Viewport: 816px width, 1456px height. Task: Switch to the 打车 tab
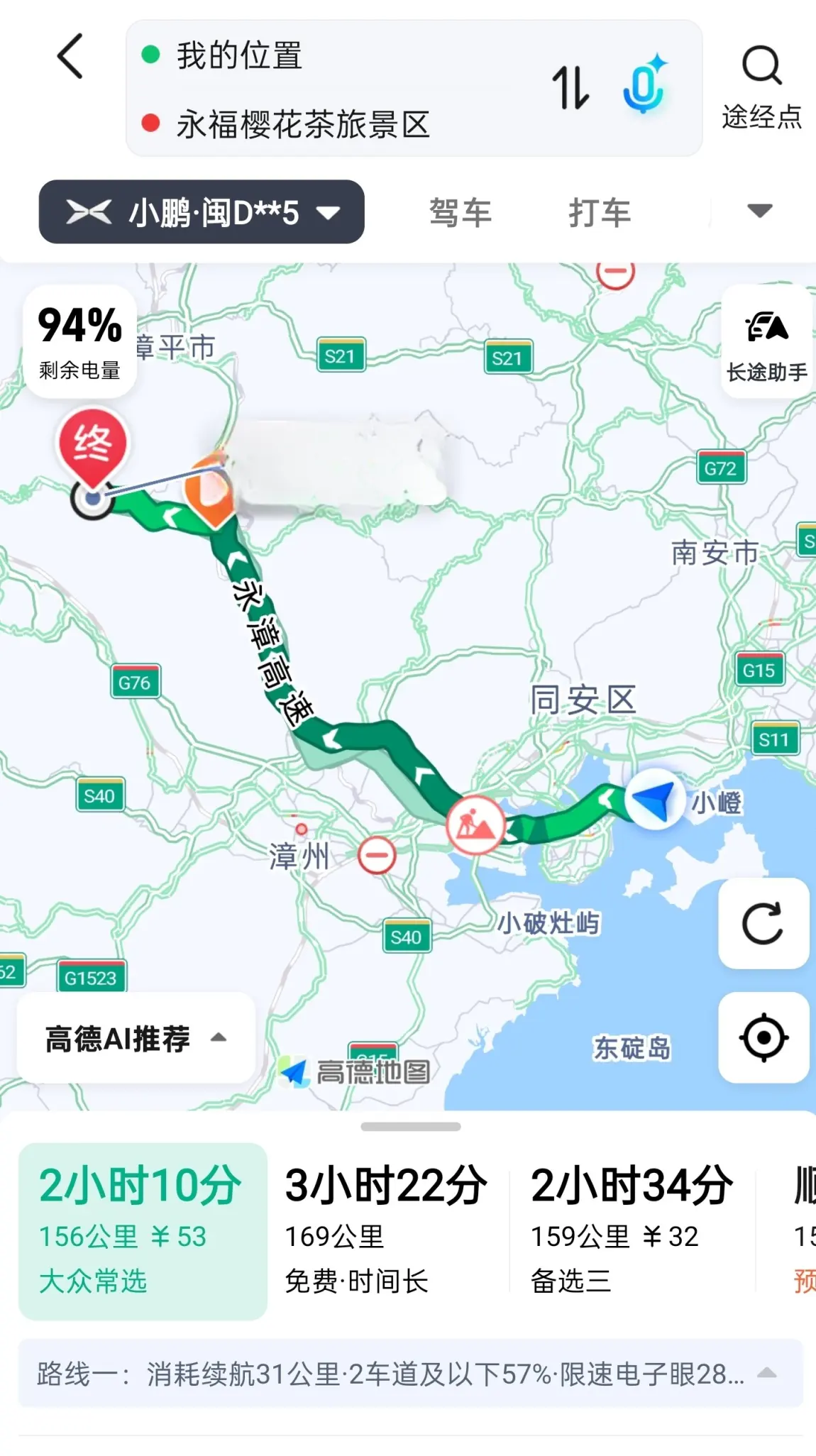click(x=600, y=213)
